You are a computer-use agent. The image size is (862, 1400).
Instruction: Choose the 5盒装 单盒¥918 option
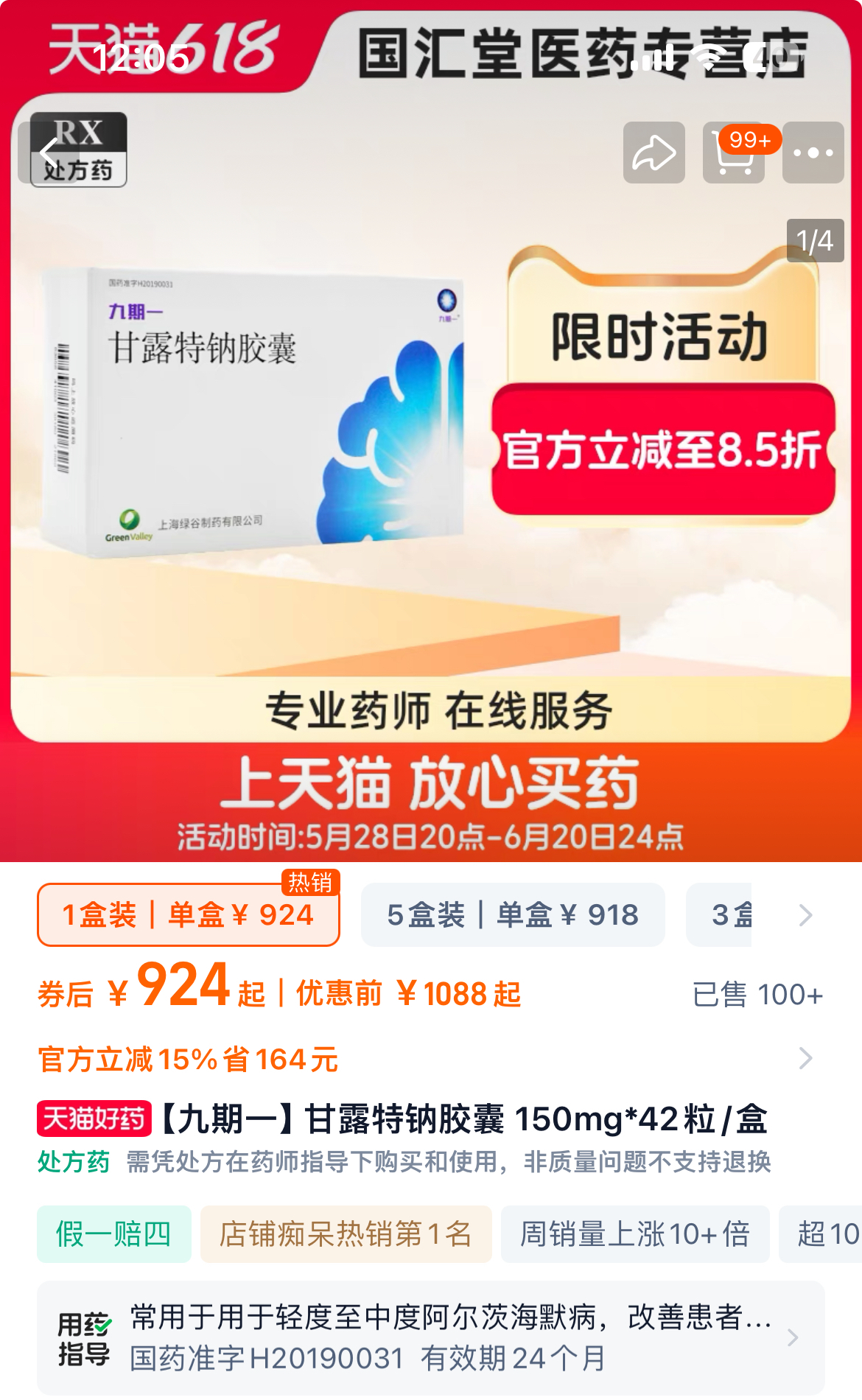click(x=513, y=915)
